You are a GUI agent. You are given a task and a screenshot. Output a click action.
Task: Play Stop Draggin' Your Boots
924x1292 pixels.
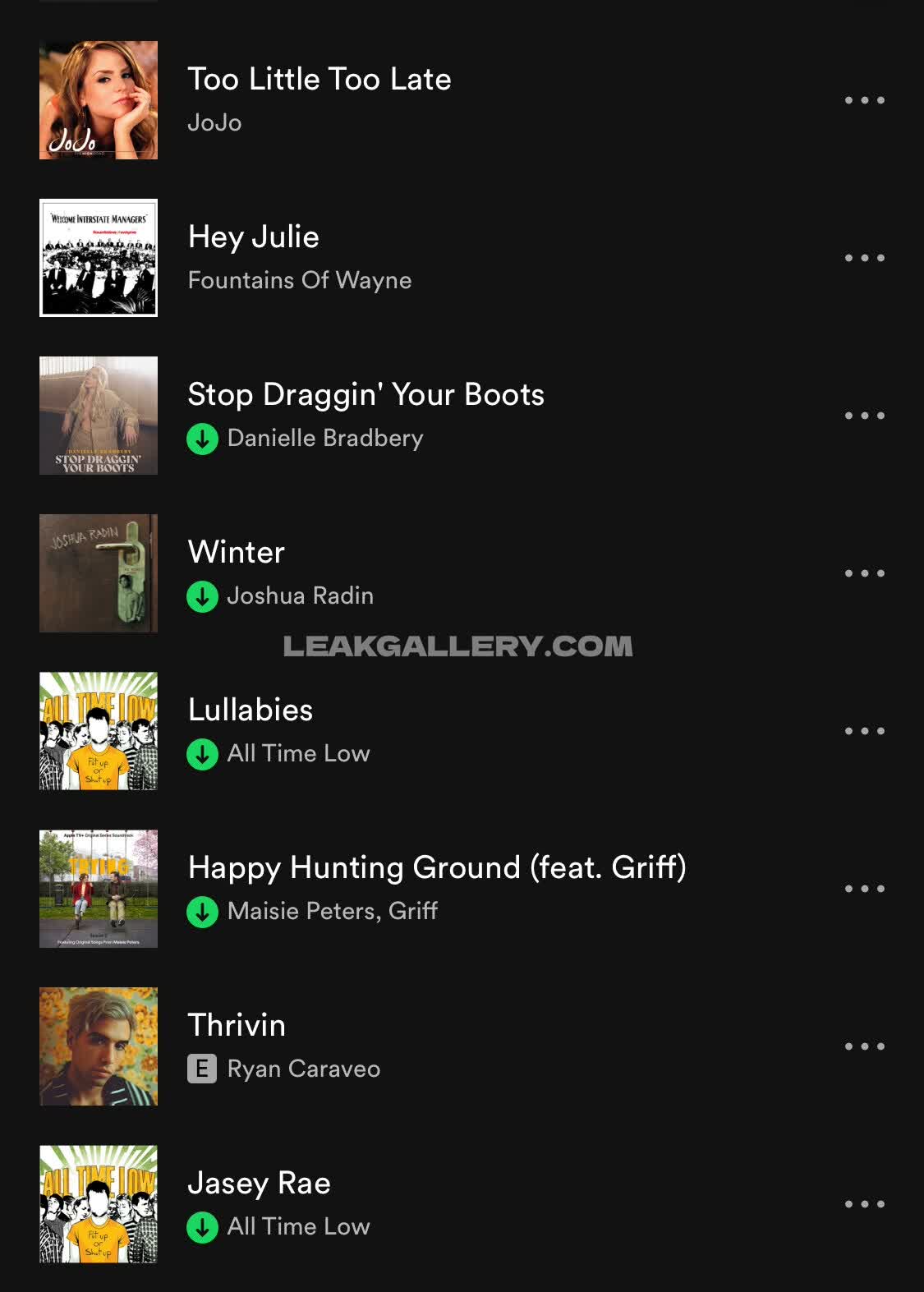click(x=365, y=395)
